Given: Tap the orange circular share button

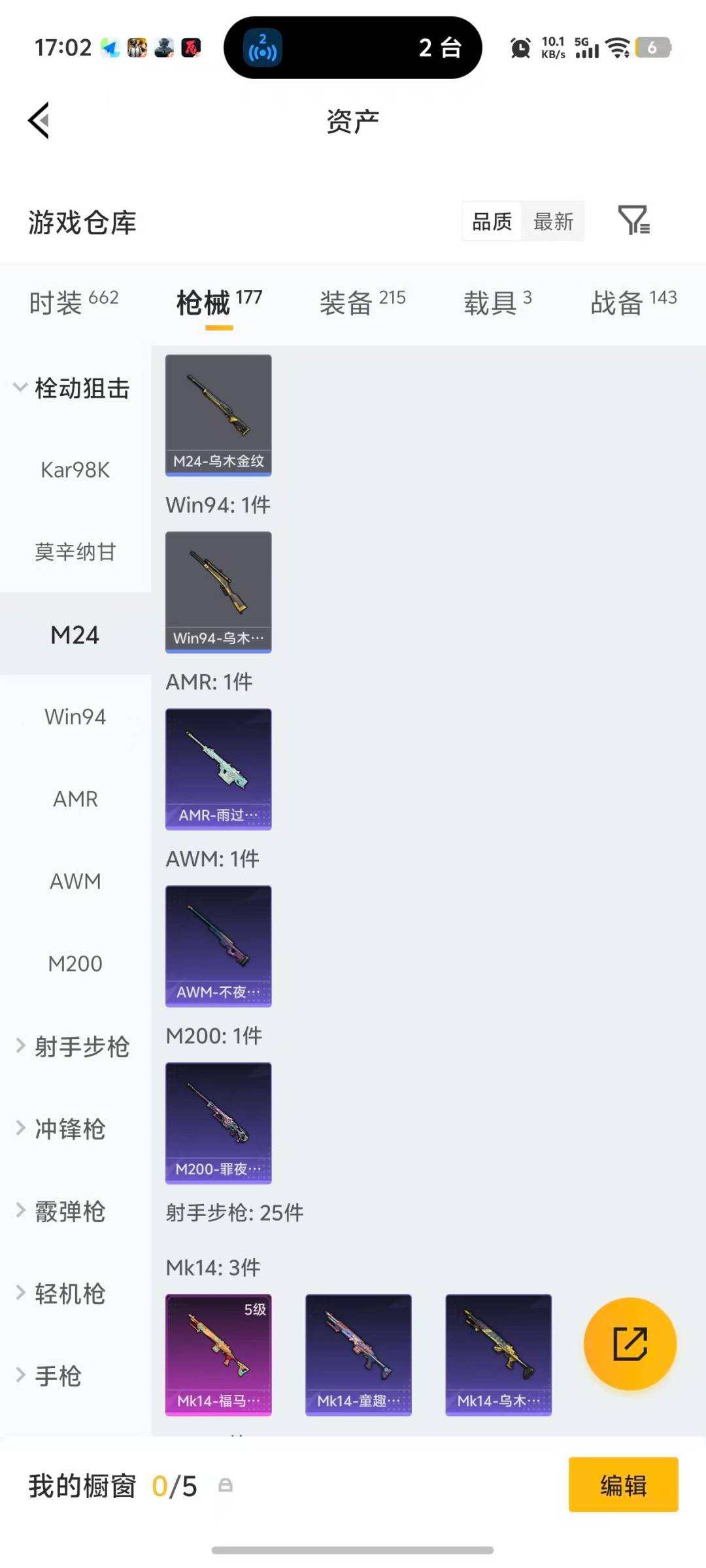Looking at the screenshot, I should pos(630,1343).
